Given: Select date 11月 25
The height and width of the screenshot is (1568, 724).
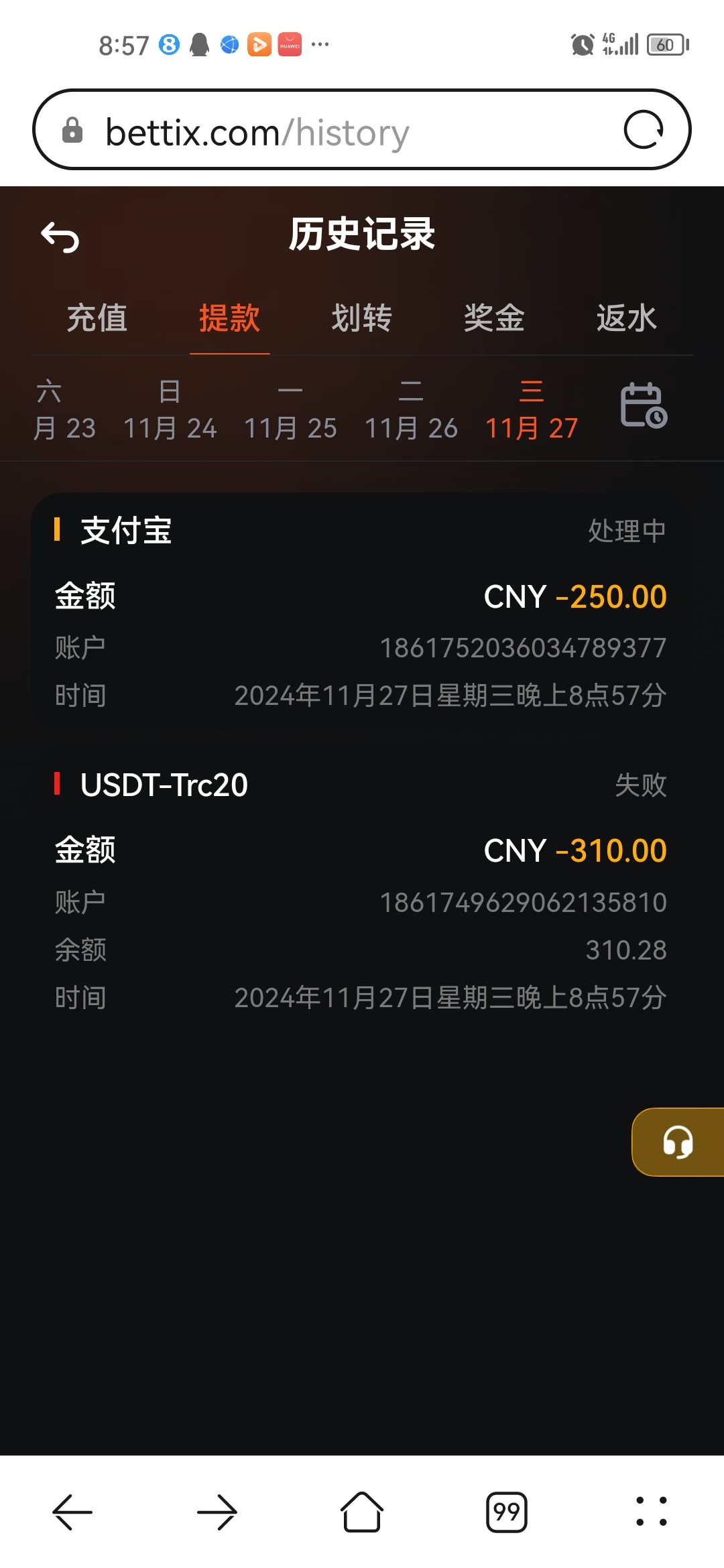Looking at the screenshot, I should click(290, 410).
